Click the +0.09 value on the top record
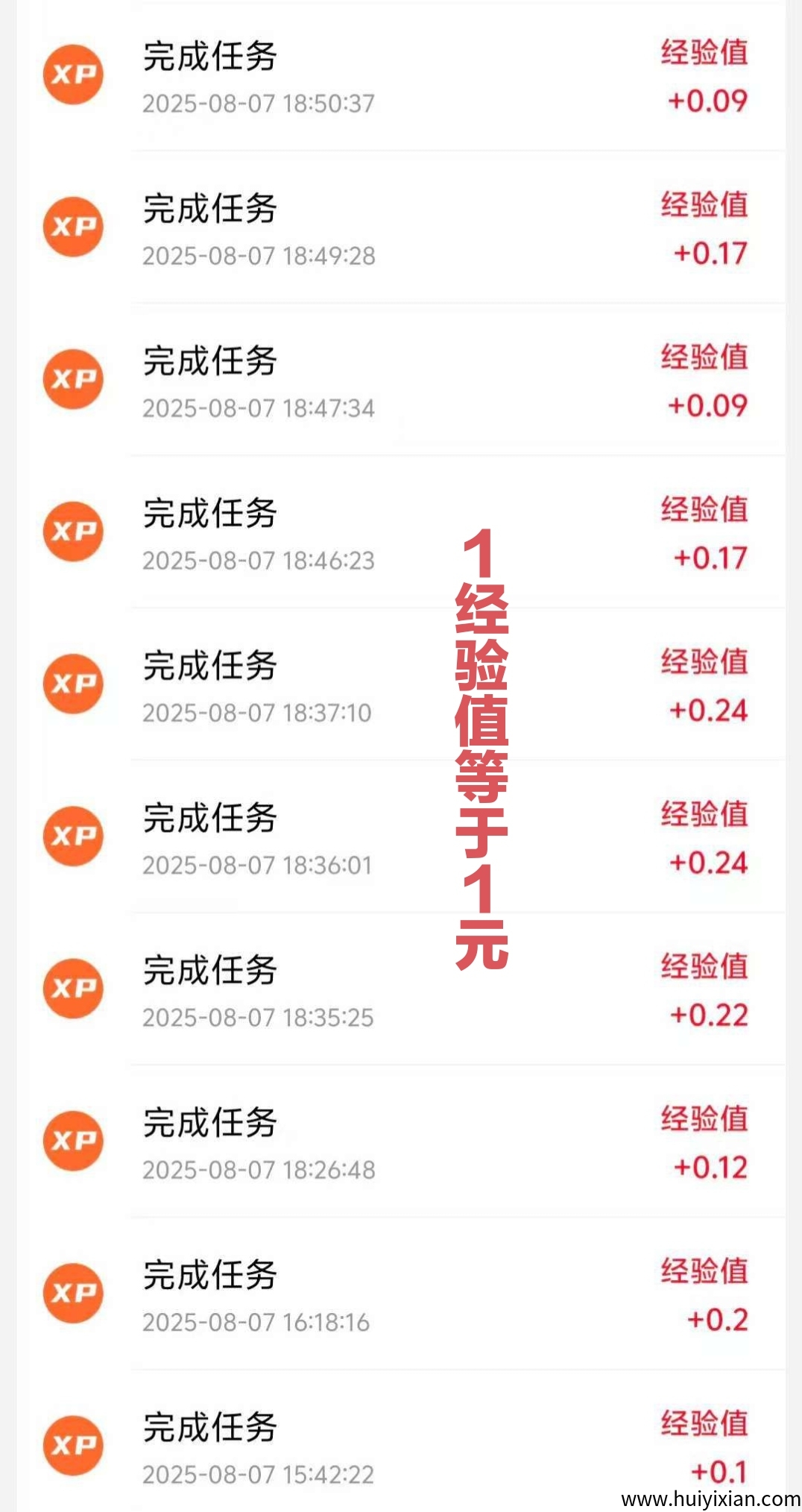 (x=707, y=101)
